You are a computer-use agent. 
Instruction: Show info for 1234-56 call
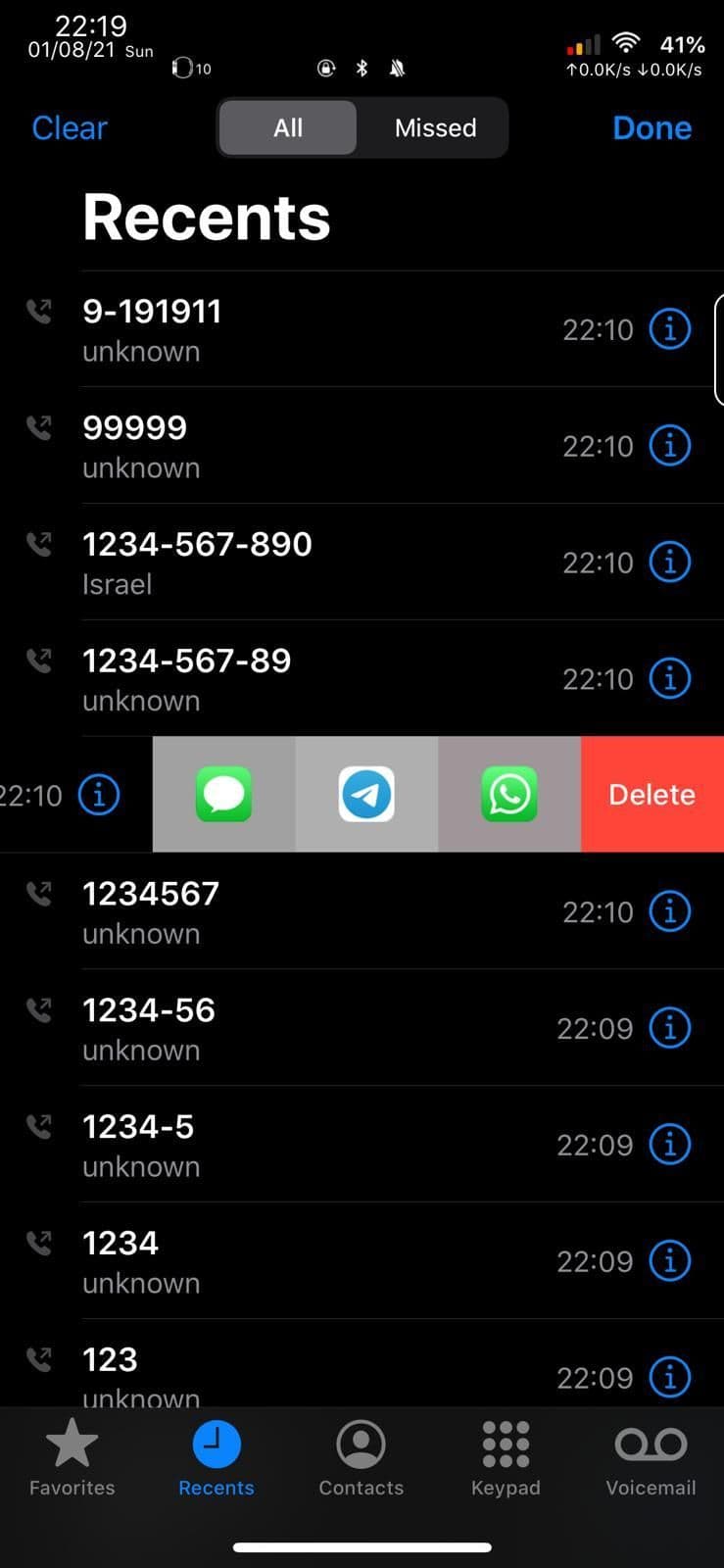coord(670,1028)
